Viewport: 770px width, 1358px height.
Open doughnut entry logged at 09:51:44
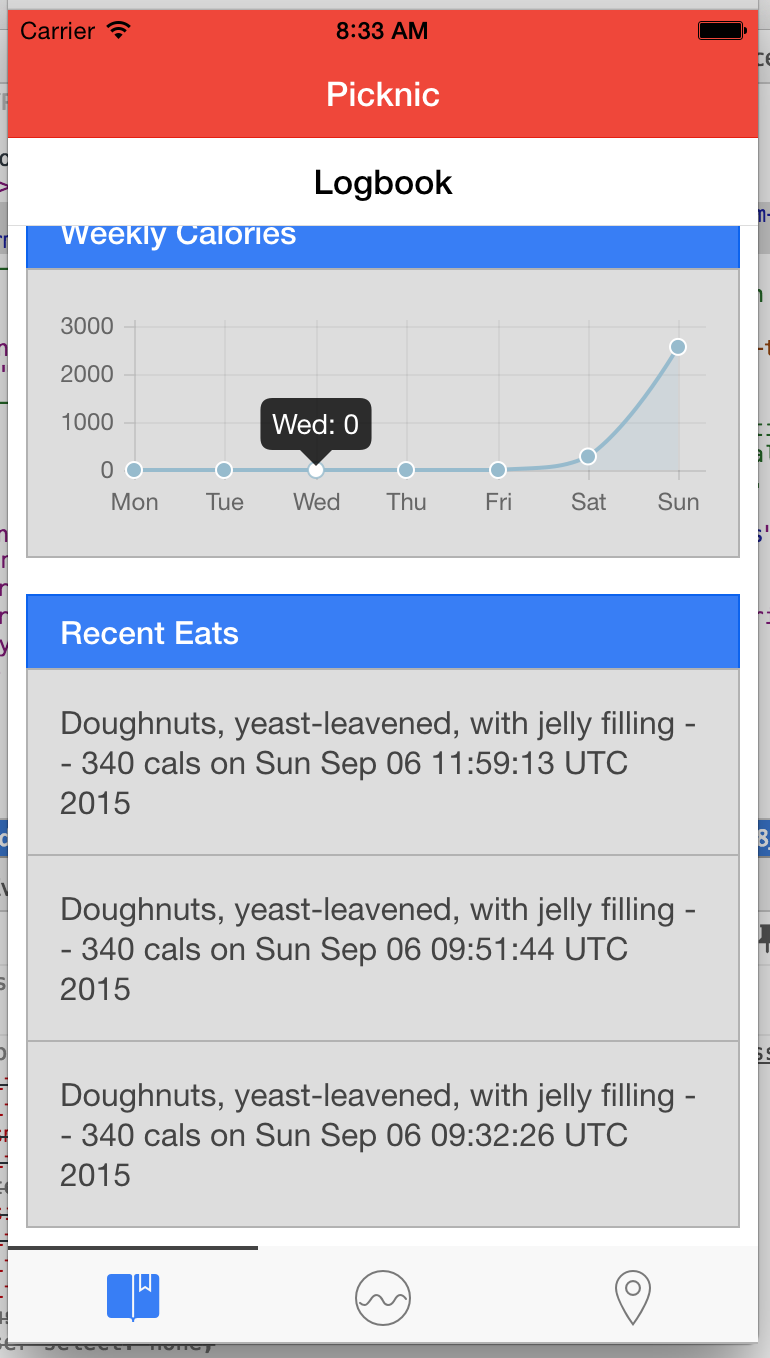[x=383, y=948]
